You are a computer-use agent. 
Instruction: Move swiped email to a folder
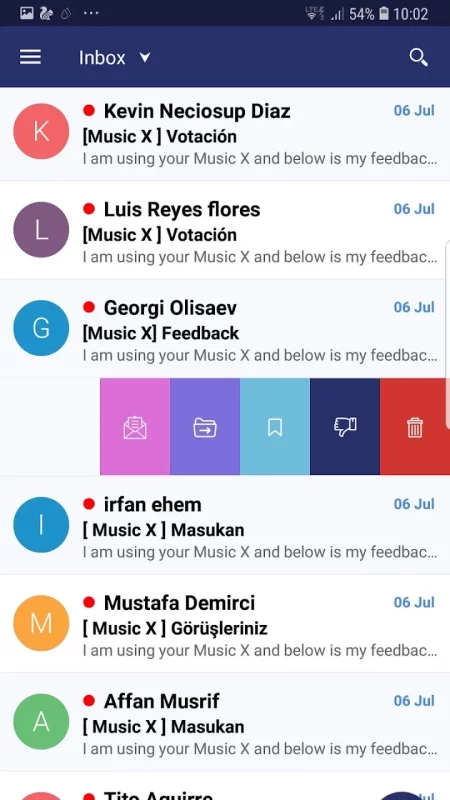[x=205, y=427]
